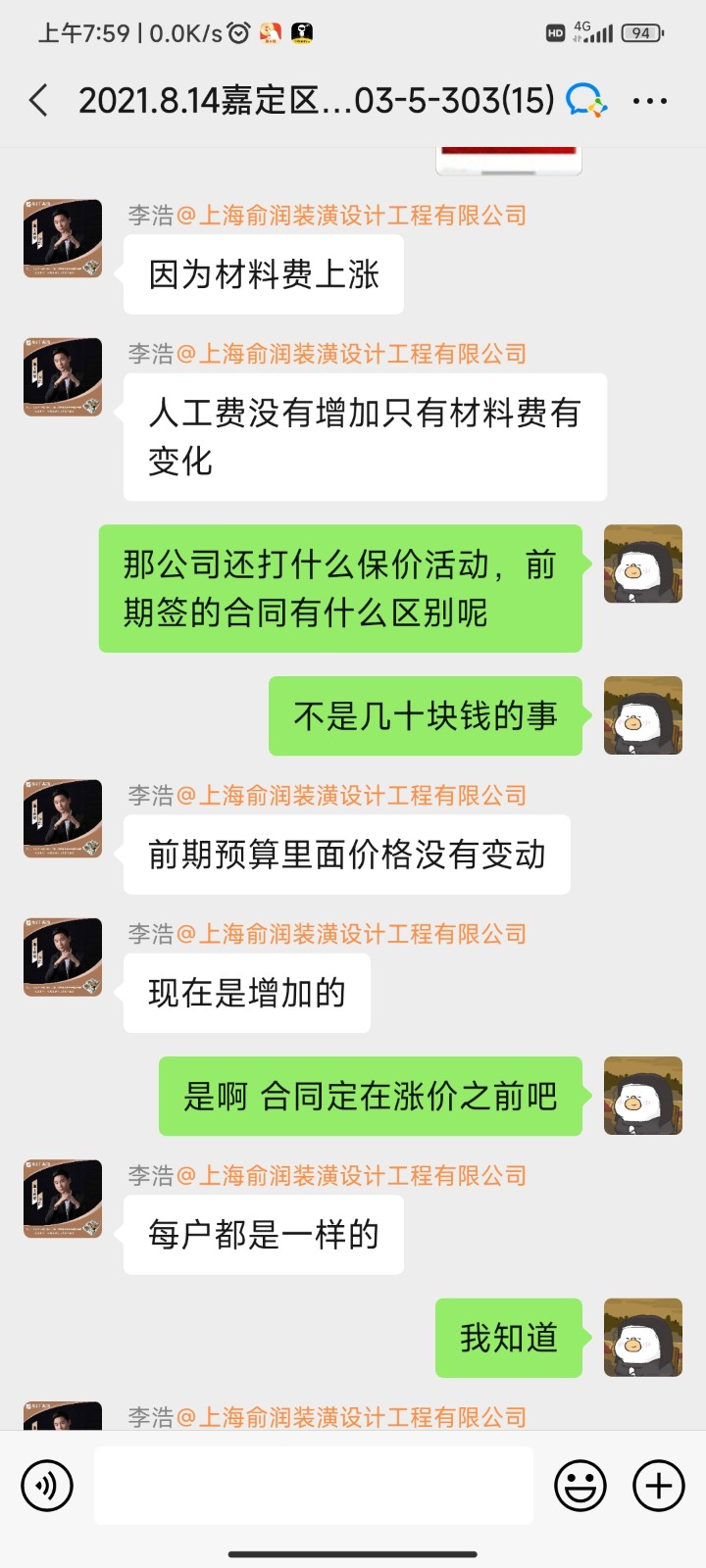Open 李浩's profile beside 每户都是一样的
This screenshot has width=706, height=1568.
pyautogui.click(x=63, y=1200)
